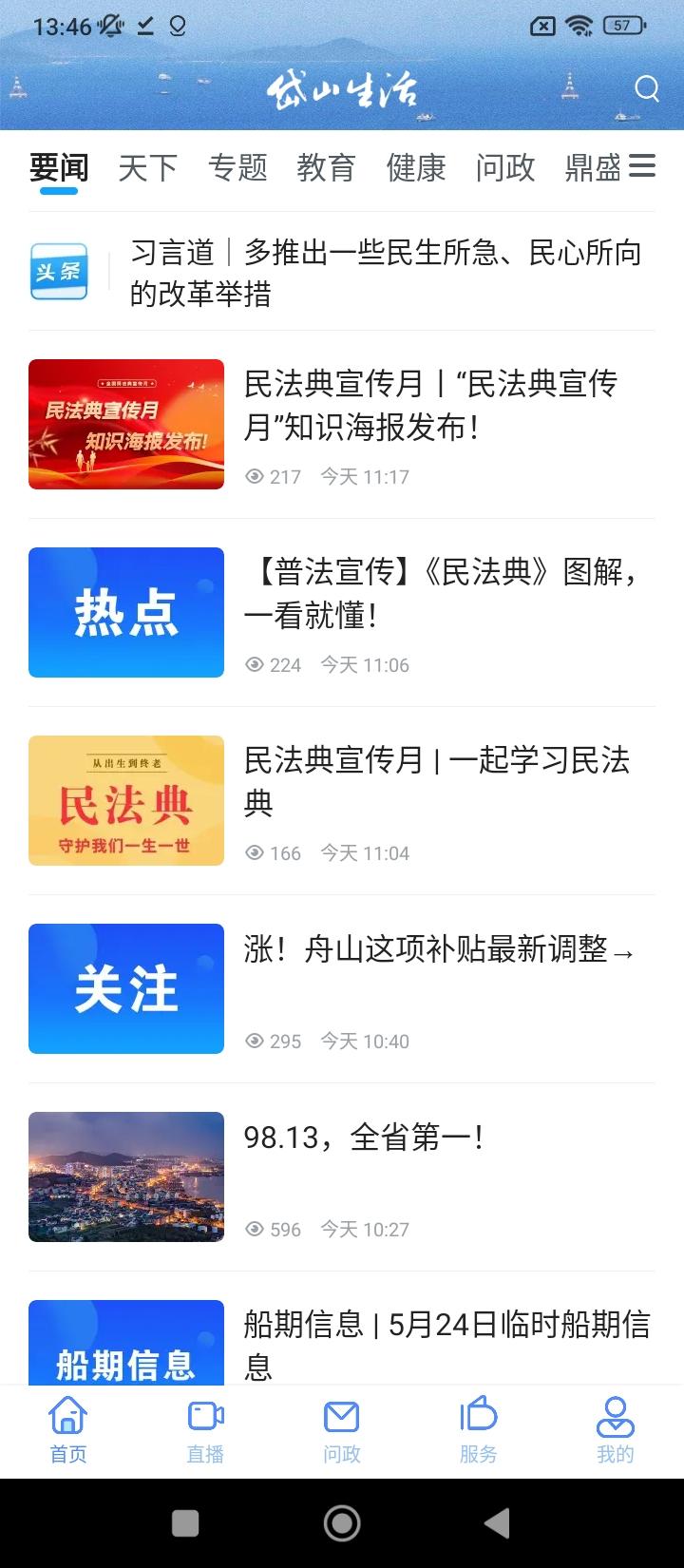This screenshot has height=1568, width=684.
Task: Tap the view count eye icon on first article
Action: coord(254,476)
